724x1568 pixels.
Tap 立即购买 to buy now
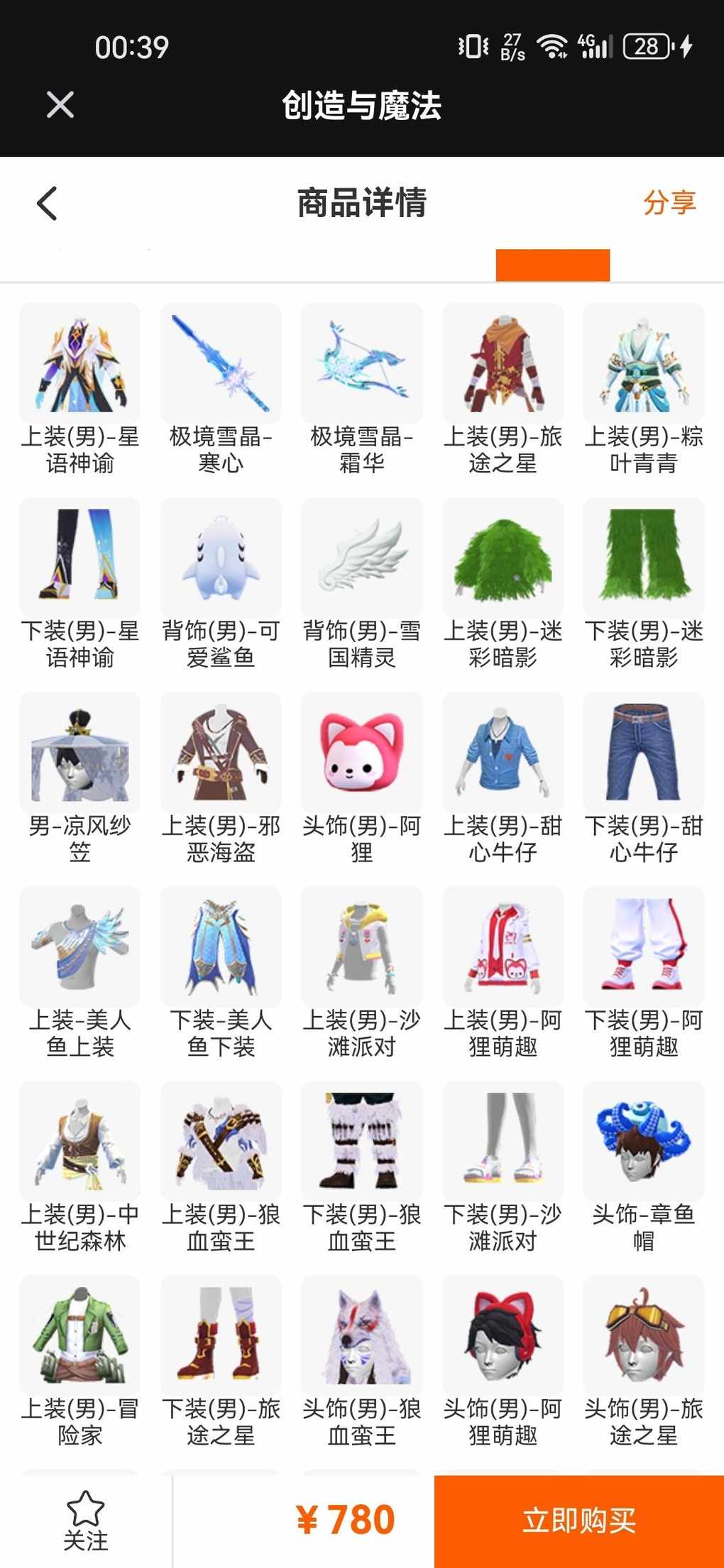pos(579,1520)
